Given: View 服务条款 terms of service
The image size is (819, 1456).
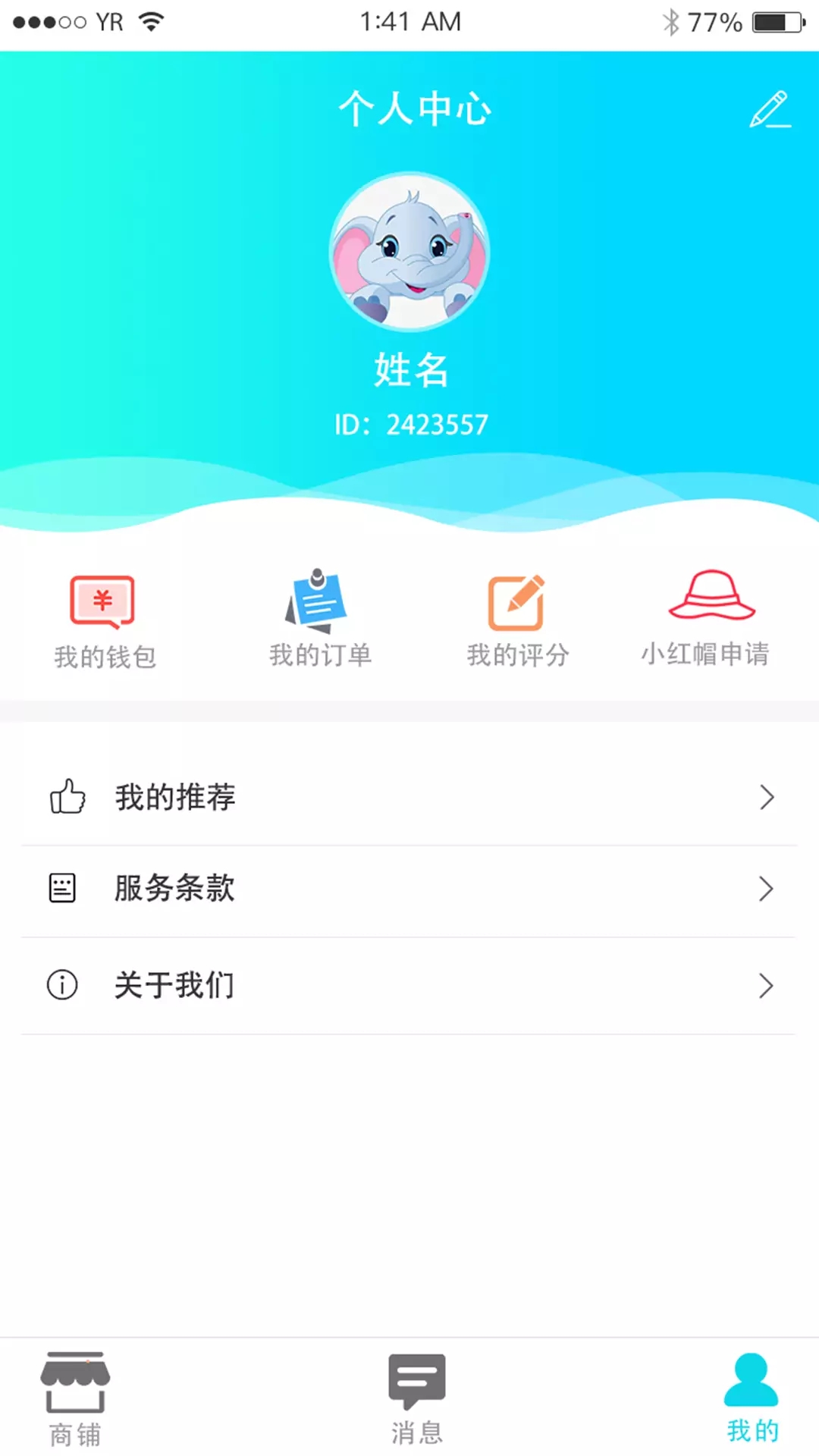Looking at the screenshot, I should [409, 888].
